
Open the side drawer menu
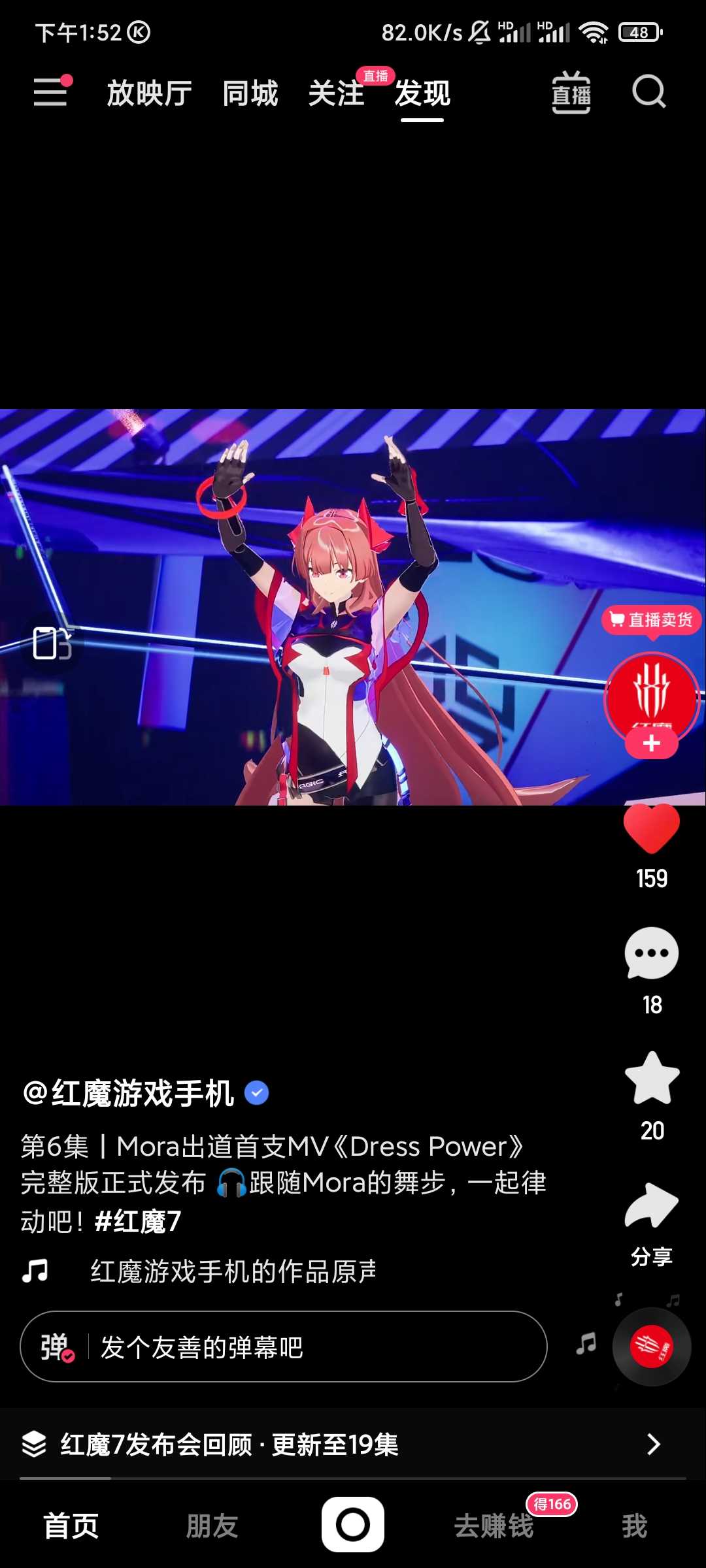click(51, 91)
